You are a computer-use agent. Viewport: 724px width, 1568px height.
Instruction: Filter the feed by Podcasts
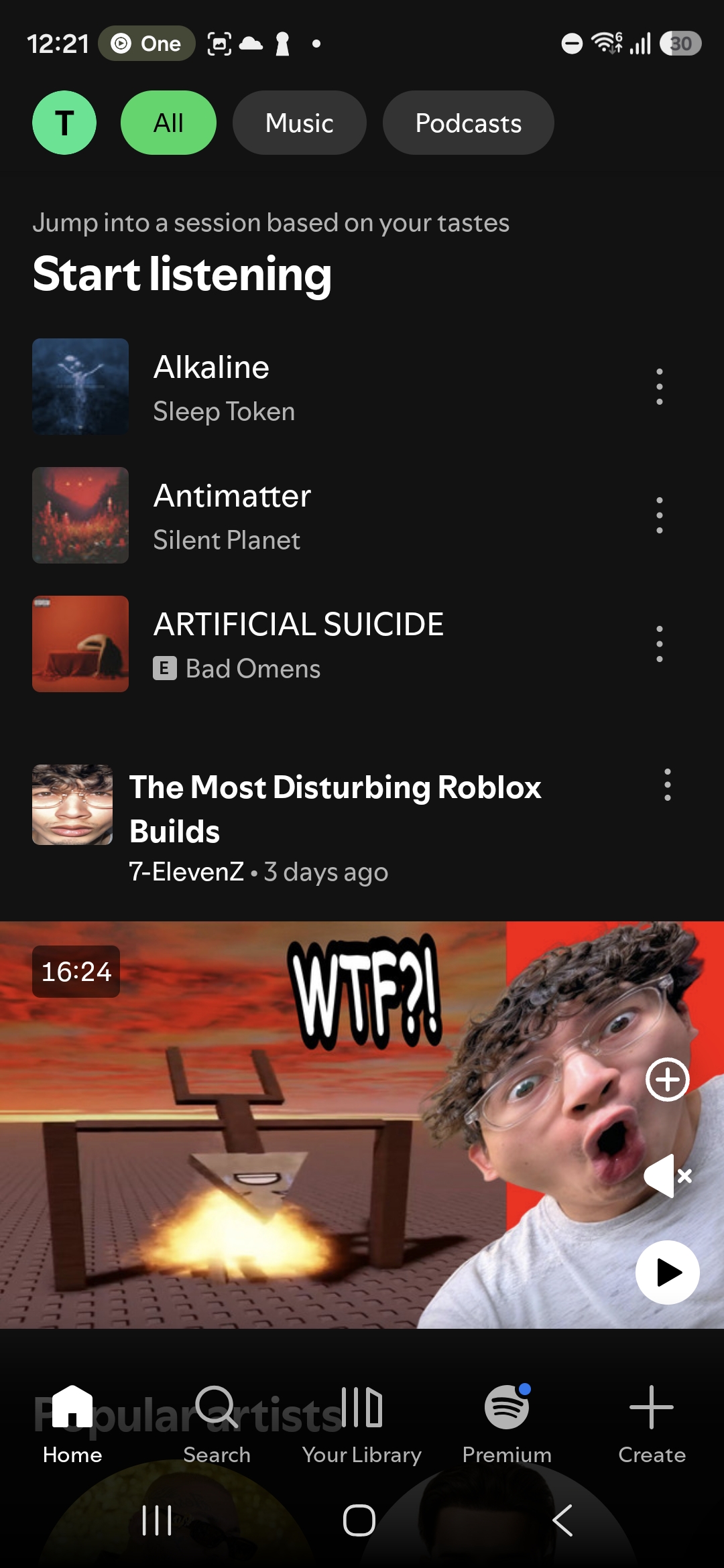[x=468, y=123]
